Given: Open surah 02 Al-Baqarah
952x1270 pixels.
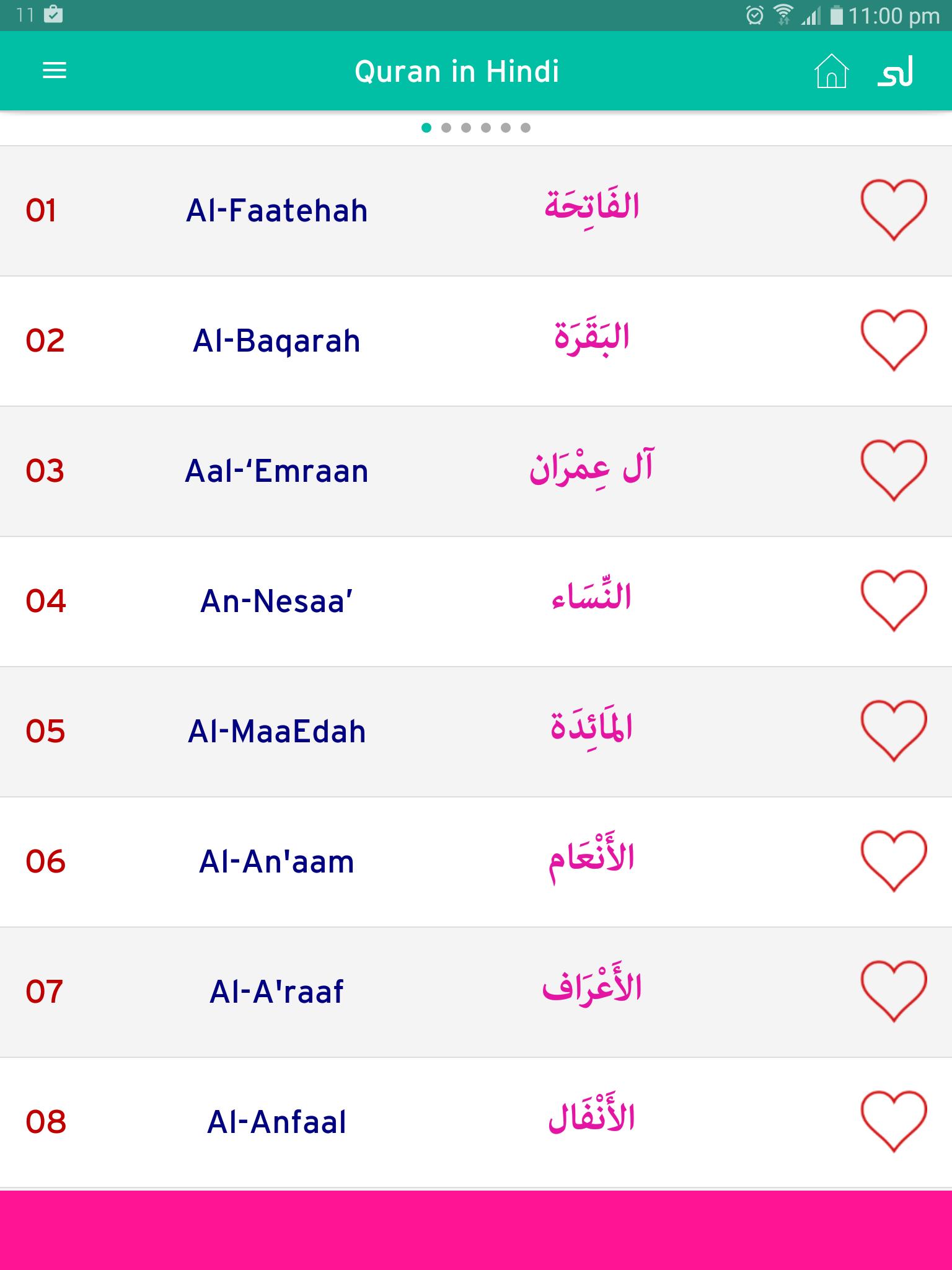Looking at the screenshot, I should tap(276, 341).
